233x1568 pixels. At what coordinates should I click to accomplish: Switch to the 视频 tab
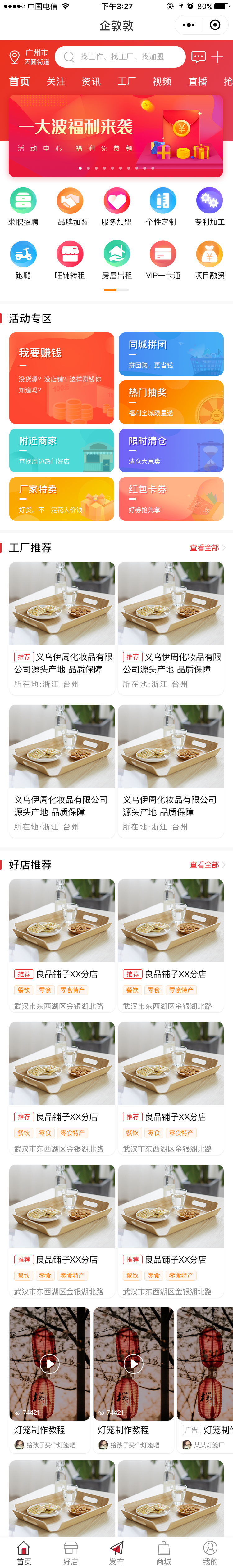click(x=162, y=82)
